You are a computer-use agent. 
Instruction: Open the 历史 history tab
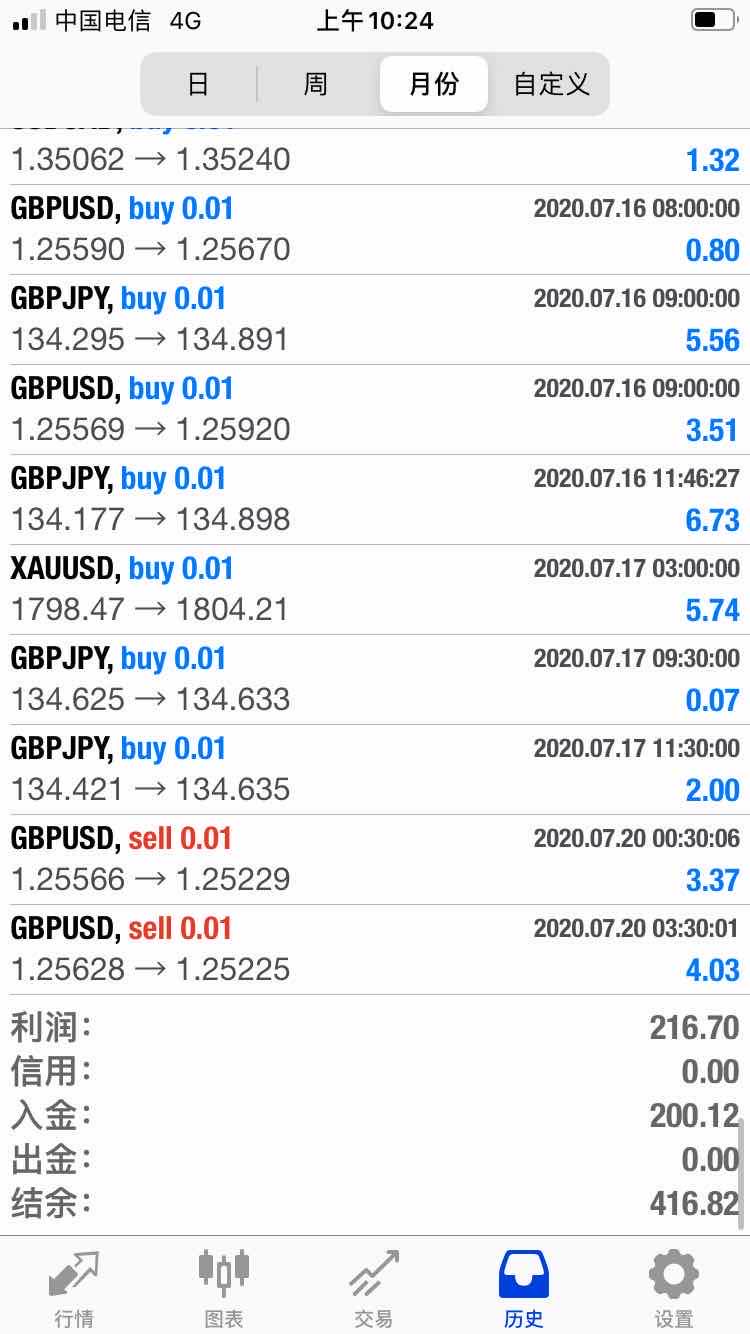(x=524, y=1287)
